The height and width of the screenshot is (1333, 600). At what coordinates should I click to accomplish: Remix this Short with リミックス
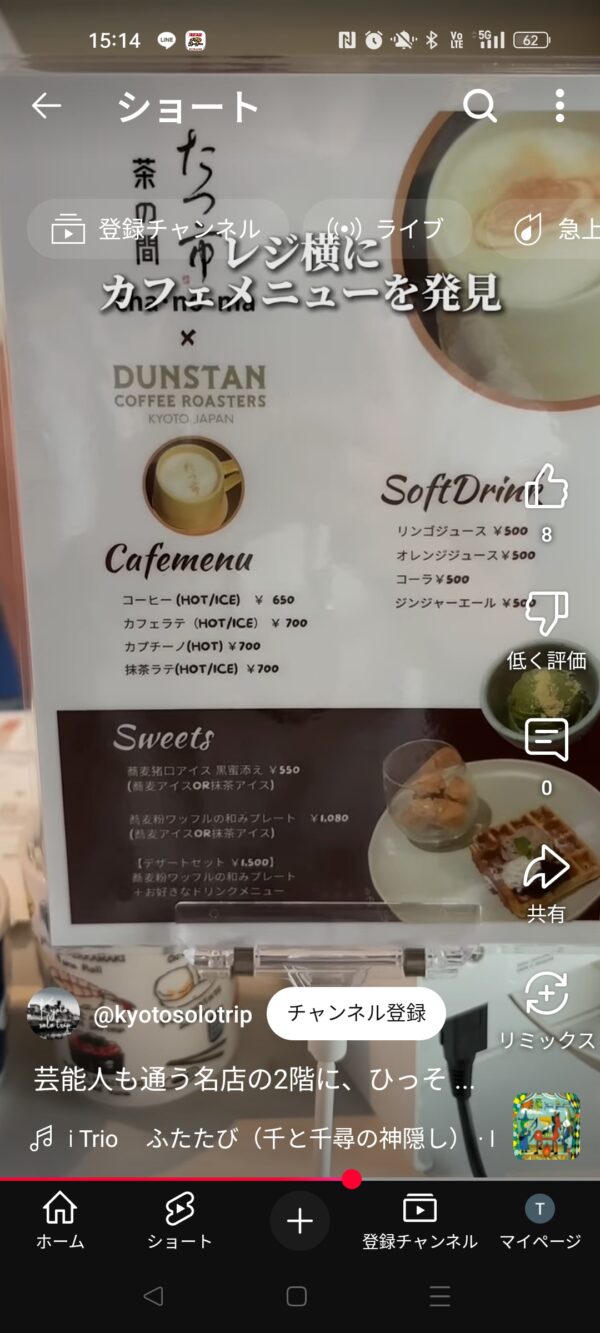(546, 995)
